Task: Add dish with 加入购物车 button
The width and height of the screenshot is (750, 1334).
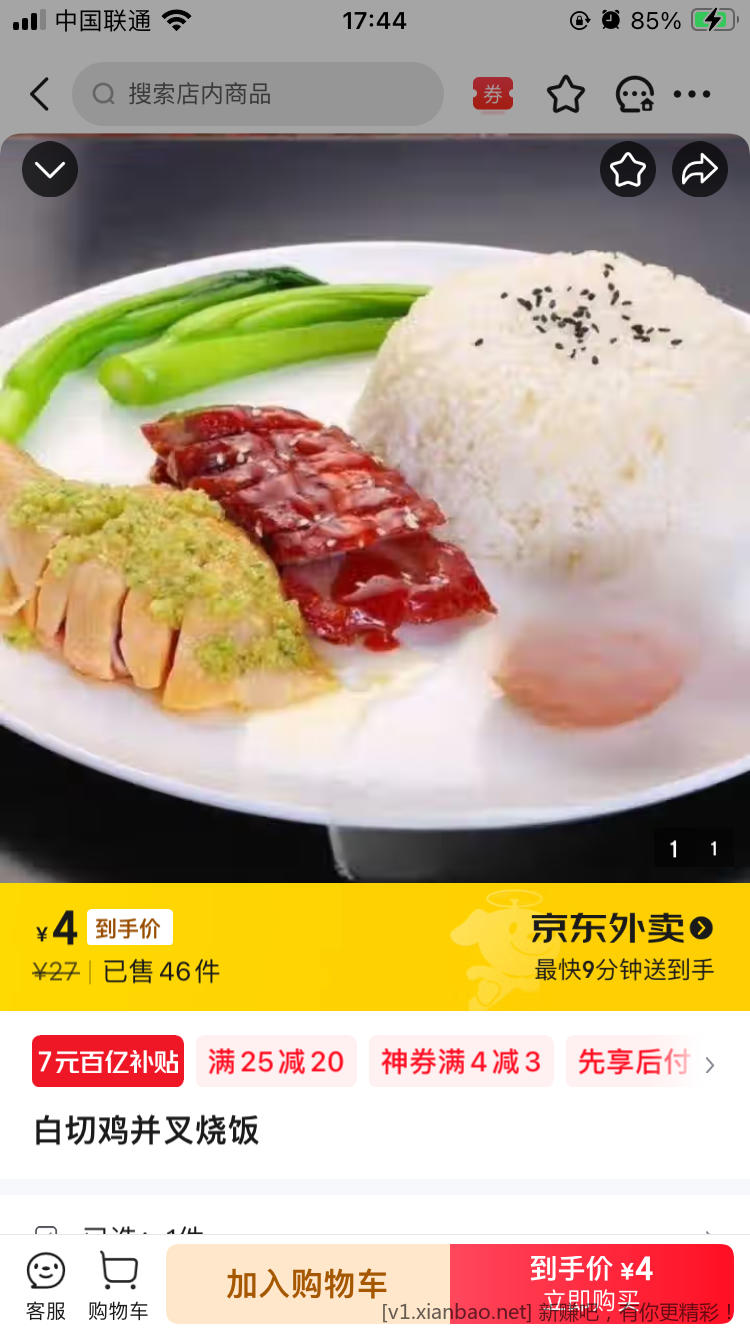Action: tap(307, 1284)
